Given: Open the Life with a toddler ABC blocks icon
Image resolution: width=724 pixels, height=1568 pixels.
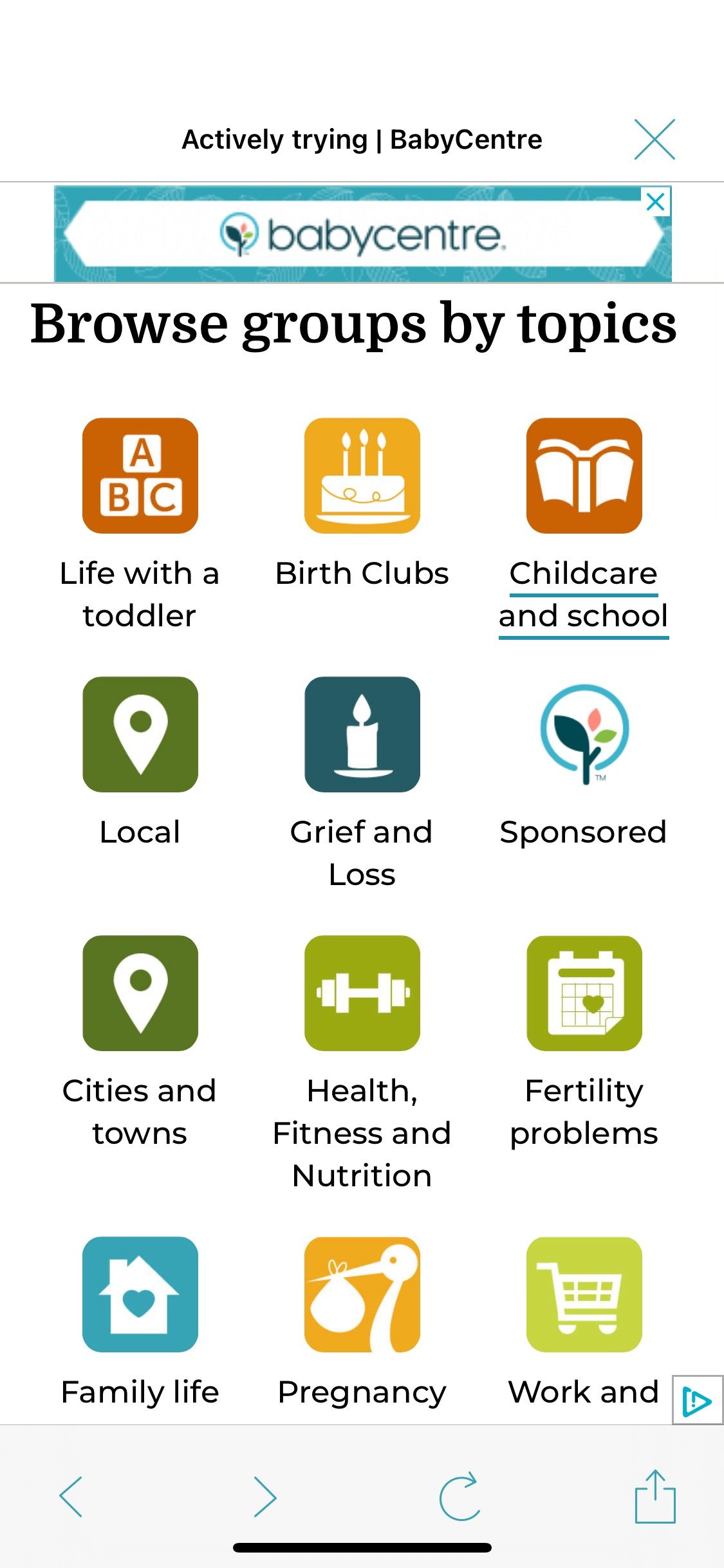Looking at the screenshot, I should [140, 478].
